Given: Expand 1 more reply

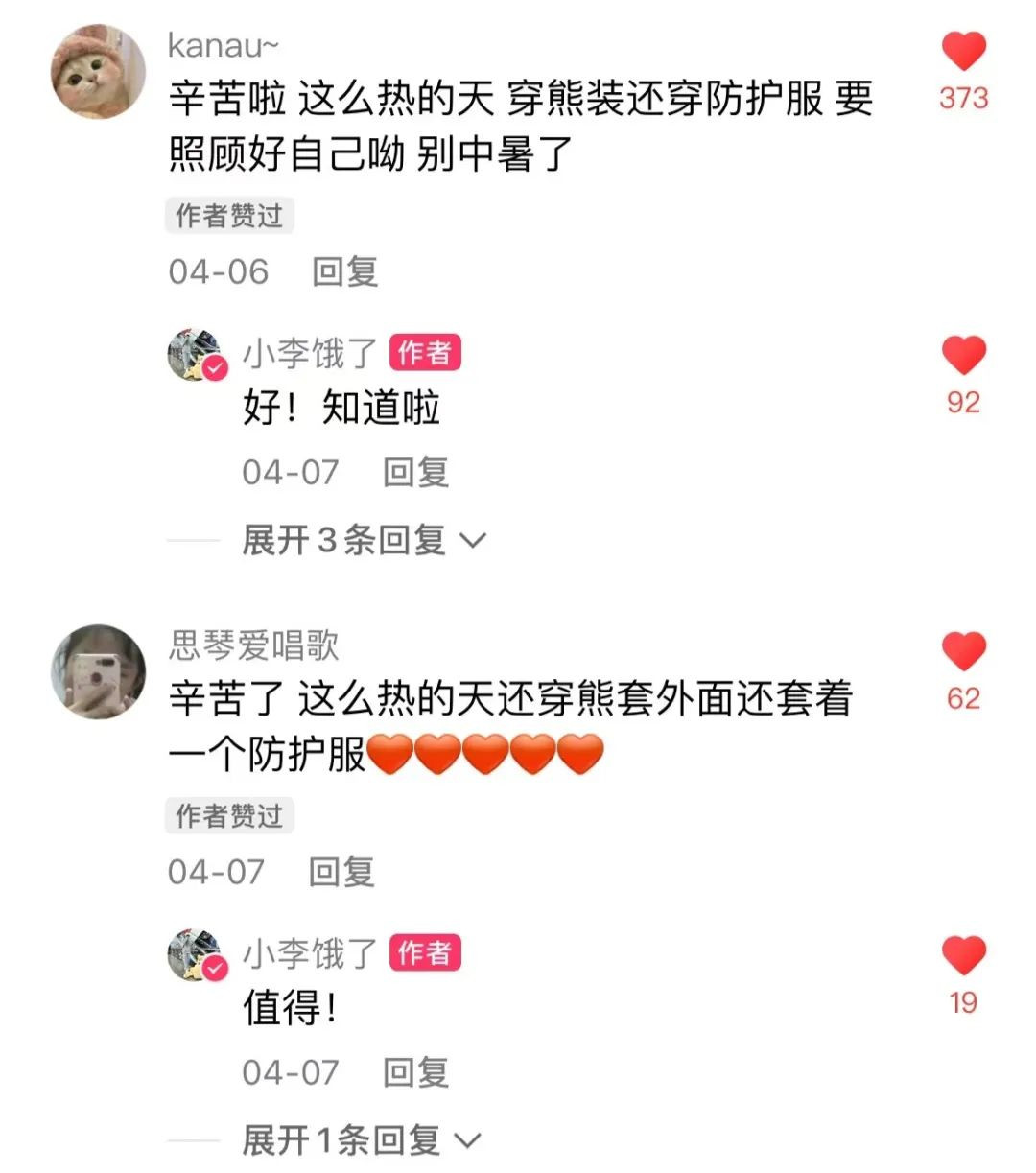Looking at the screenshot, I should [x=359, y=1140].
